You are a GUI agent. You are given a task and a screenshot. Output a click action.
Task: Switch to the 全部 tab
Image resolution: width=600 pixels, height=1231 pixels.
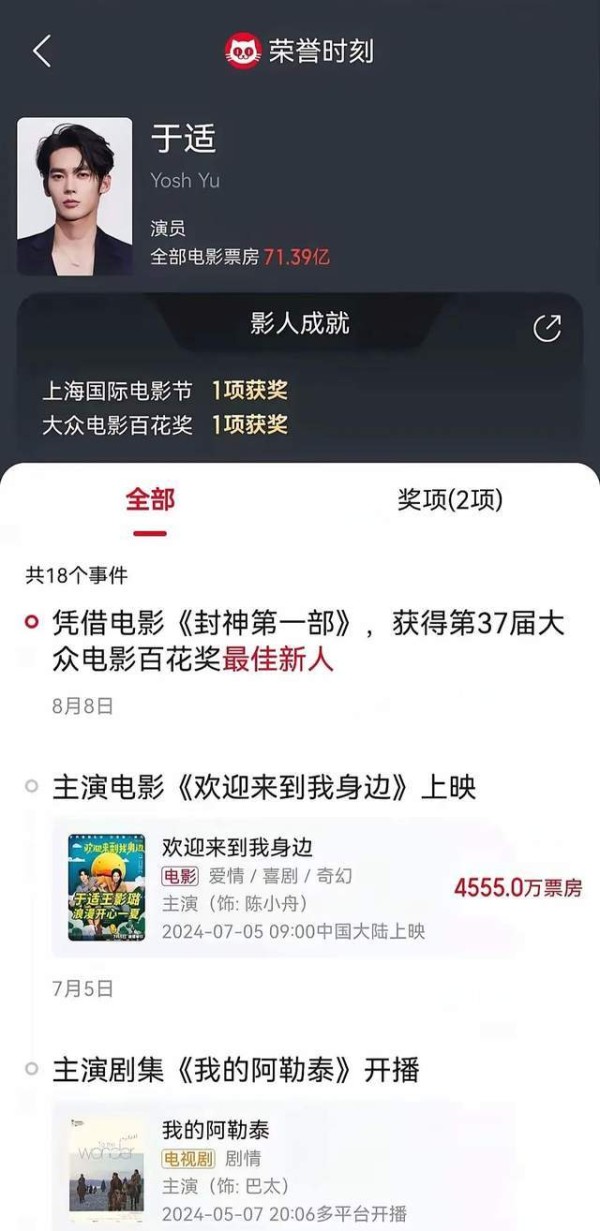pyautogui.click(x=150, y=500)
